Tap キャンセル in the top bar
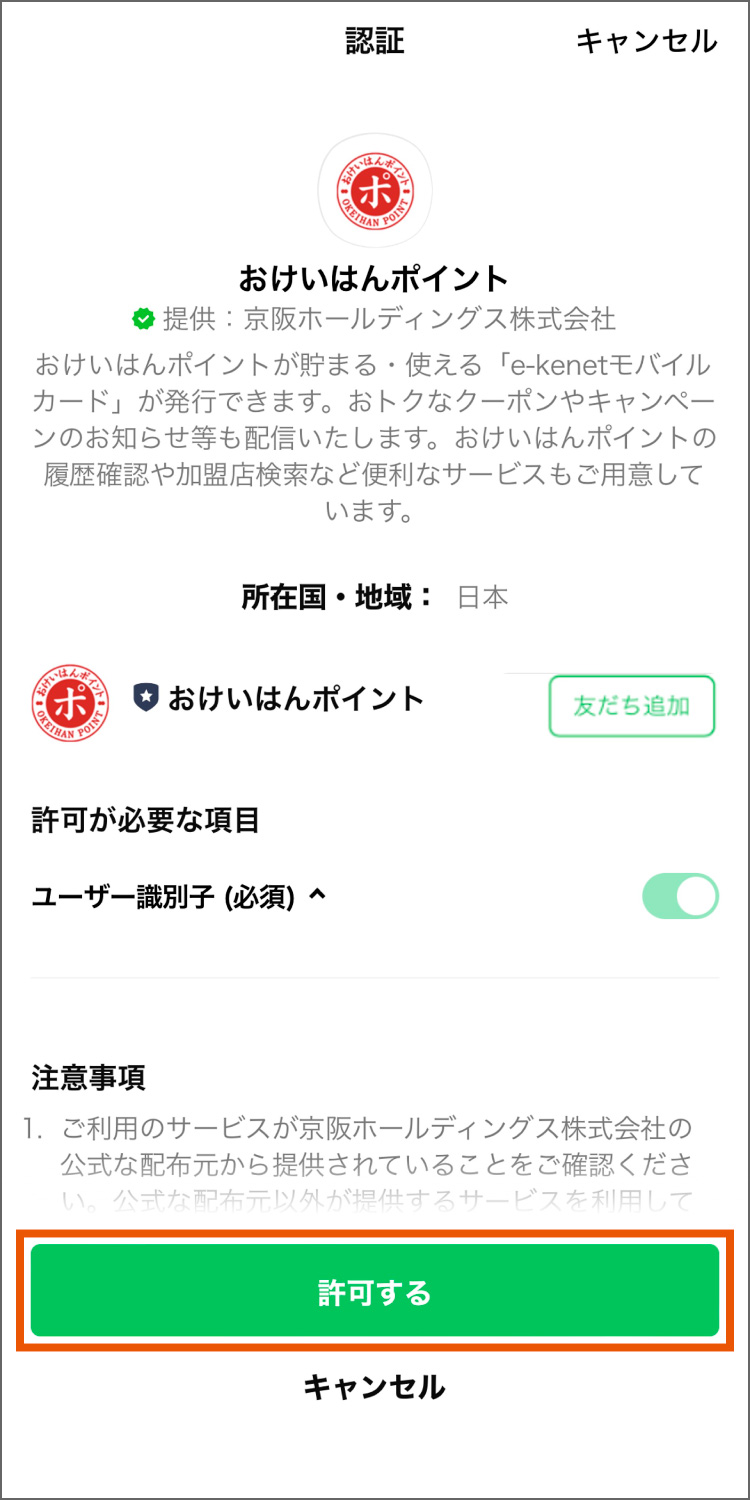 tap(646, 41)
